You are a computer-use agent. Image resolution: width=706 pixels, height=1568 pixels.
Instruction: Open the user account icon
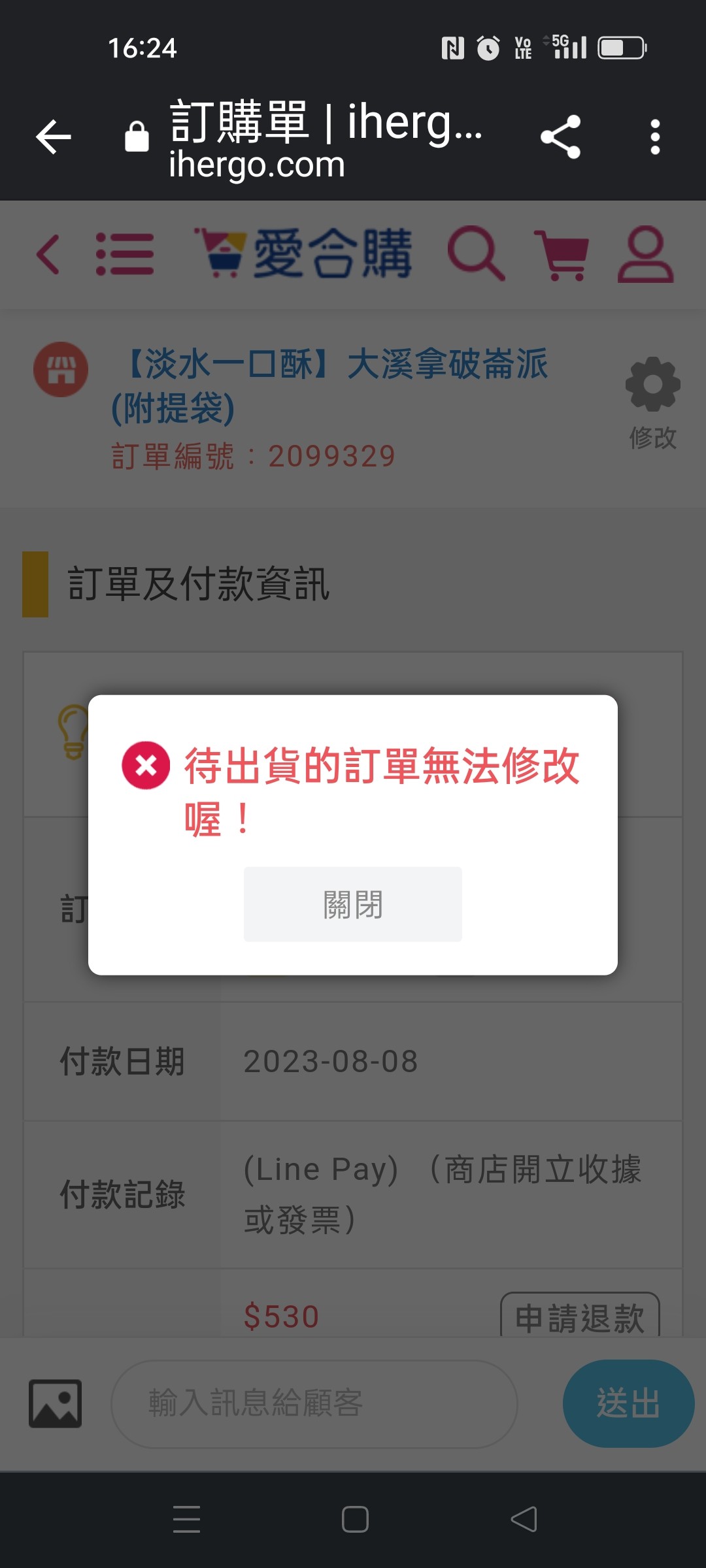pos(645,254)
